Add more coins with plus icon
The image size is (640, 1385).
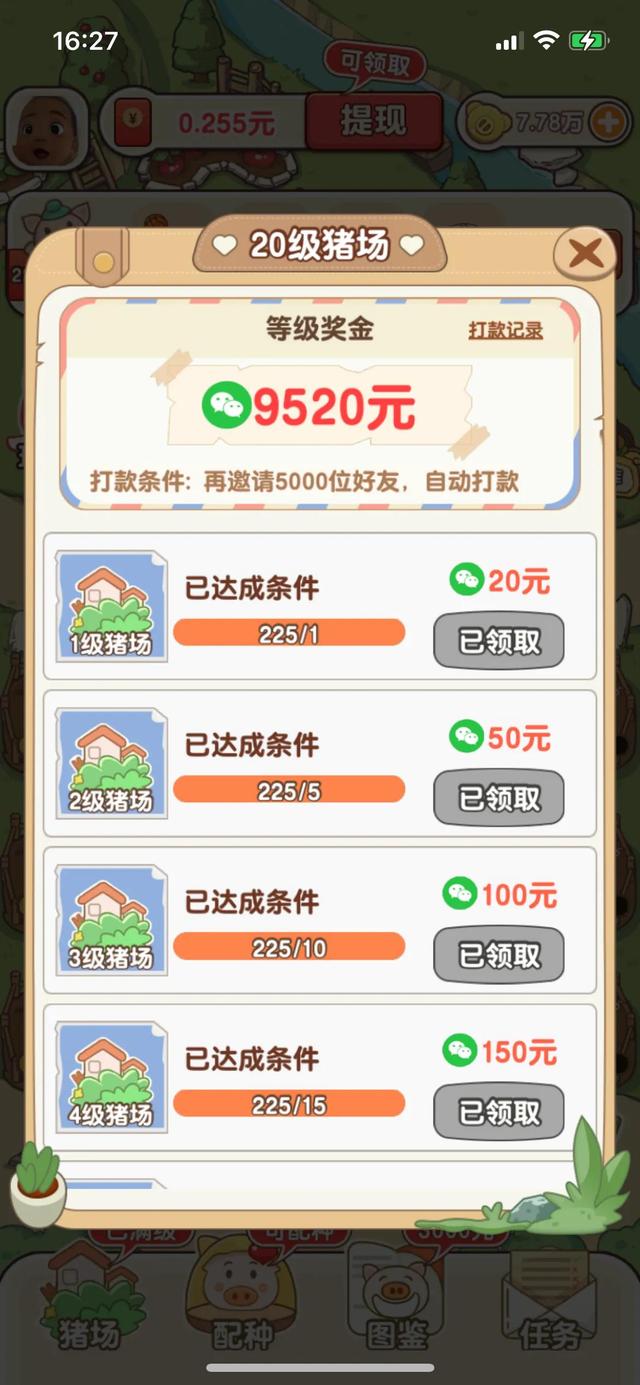pos(608,124)
